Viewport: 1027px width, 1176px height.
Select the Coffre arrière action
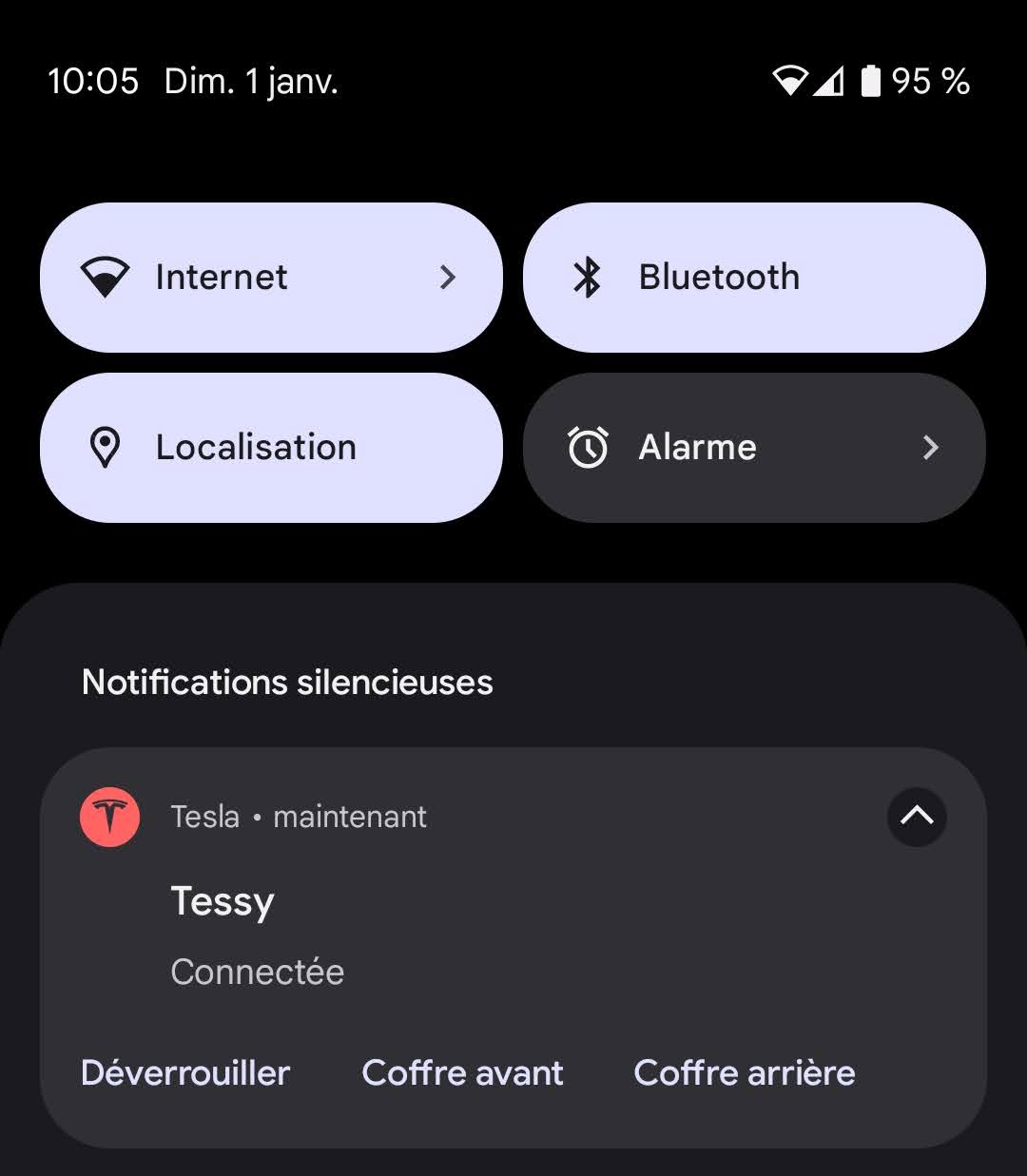(x=745, y=1073)
